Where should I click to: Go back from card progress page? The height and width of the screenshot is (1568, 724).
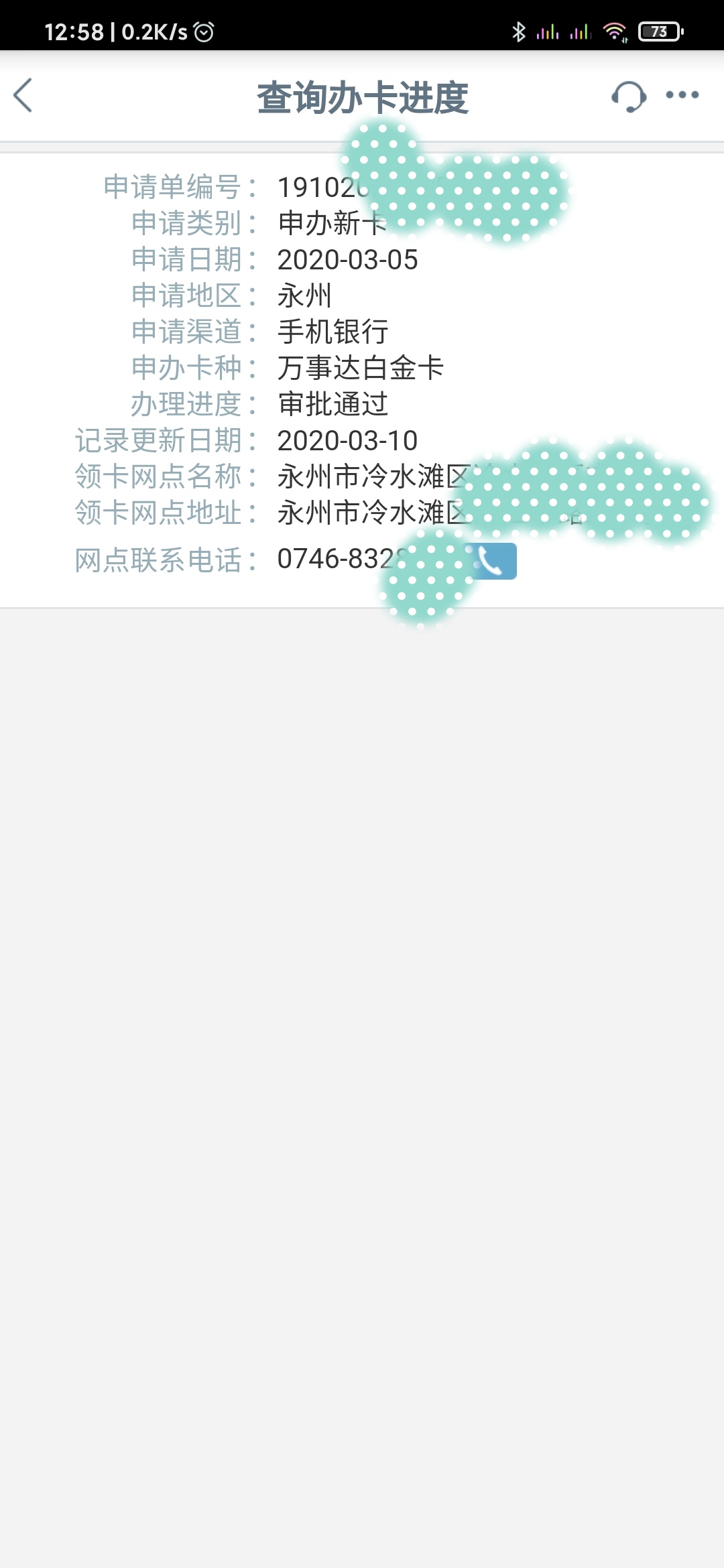tap(23, 96)
